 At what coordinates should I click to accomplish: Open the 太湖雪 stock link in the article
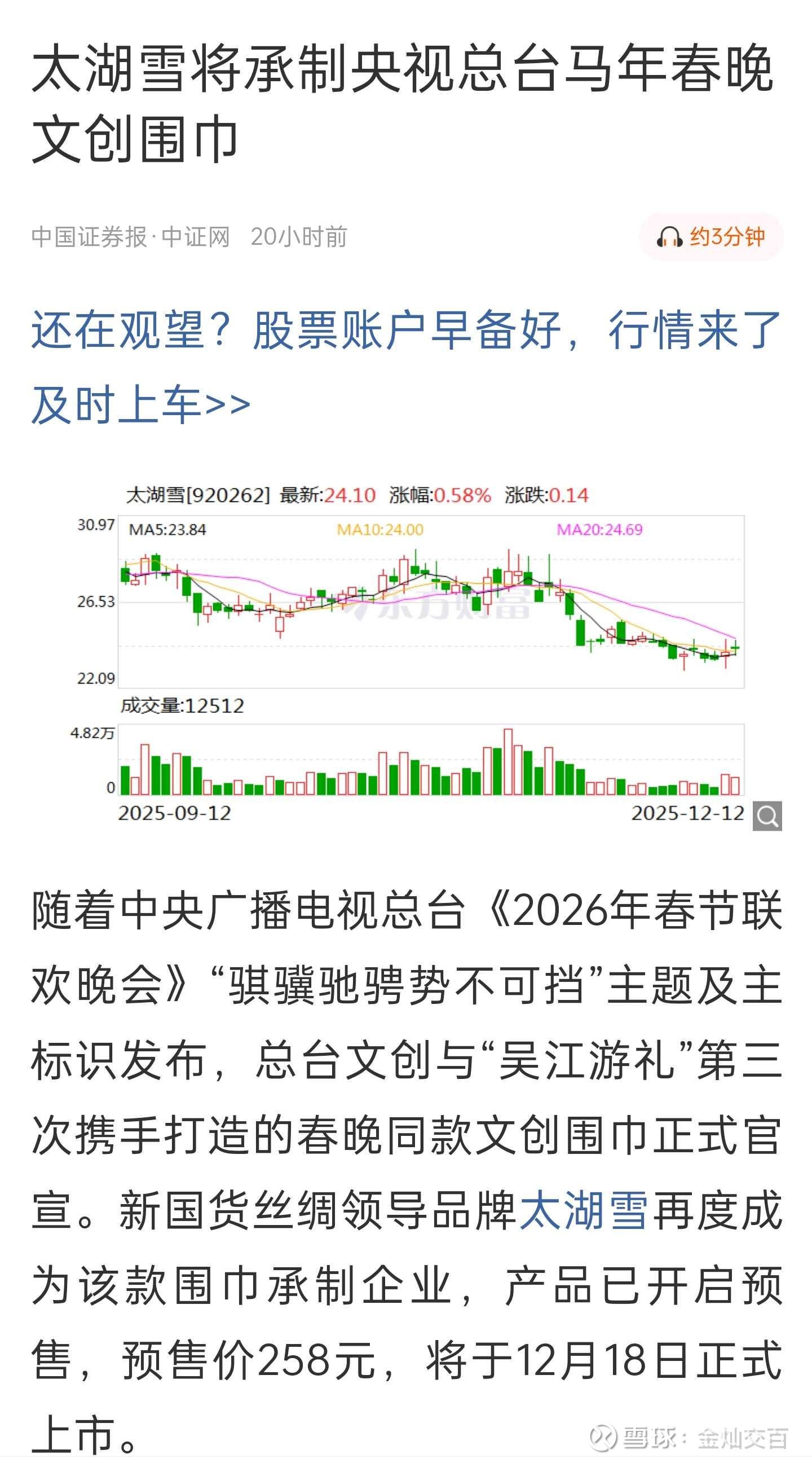(x=584, y=1211)
